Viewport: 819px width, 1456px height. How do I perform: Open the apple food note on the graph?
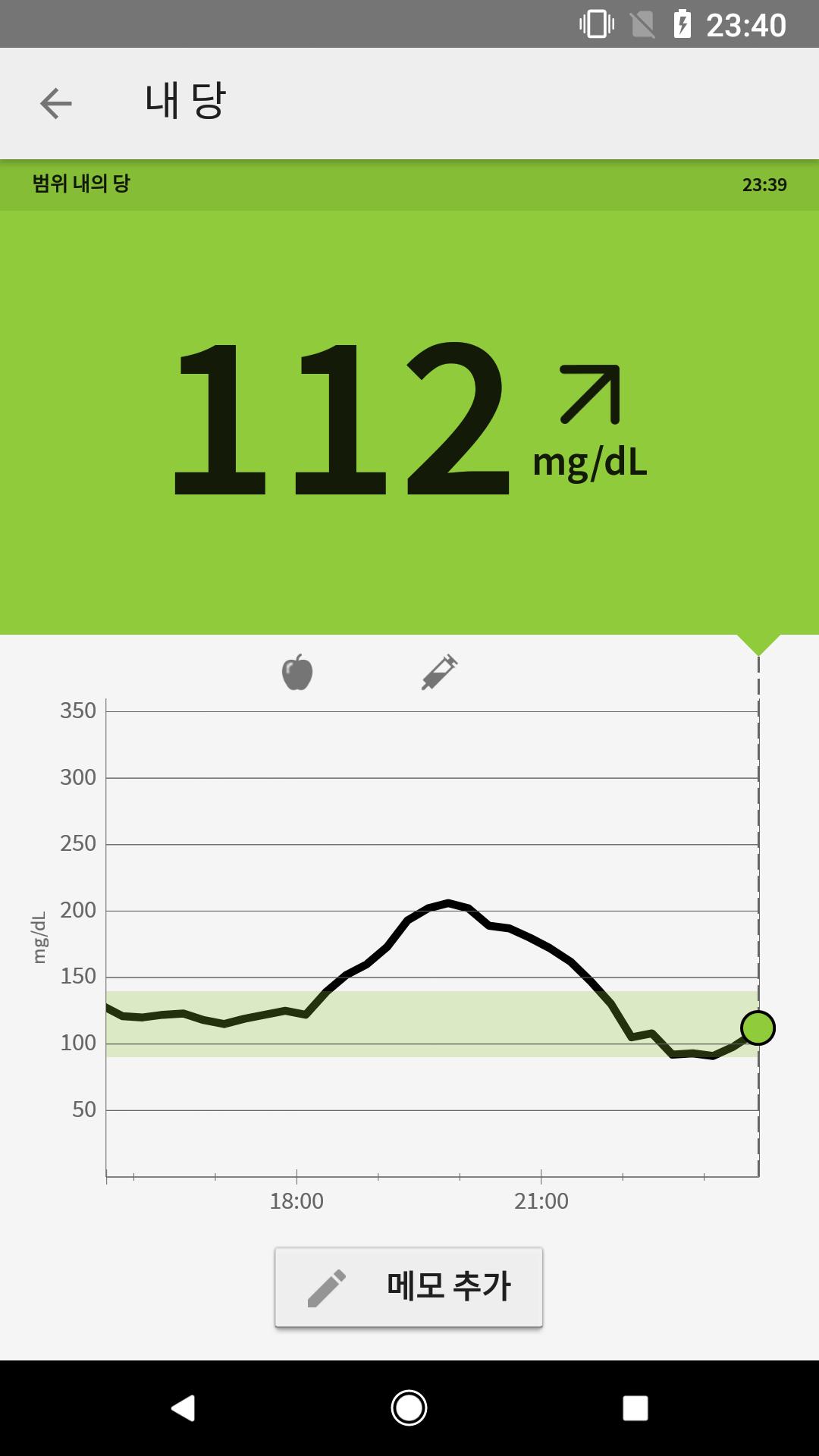pyautogui.click(x=297, y=672)
